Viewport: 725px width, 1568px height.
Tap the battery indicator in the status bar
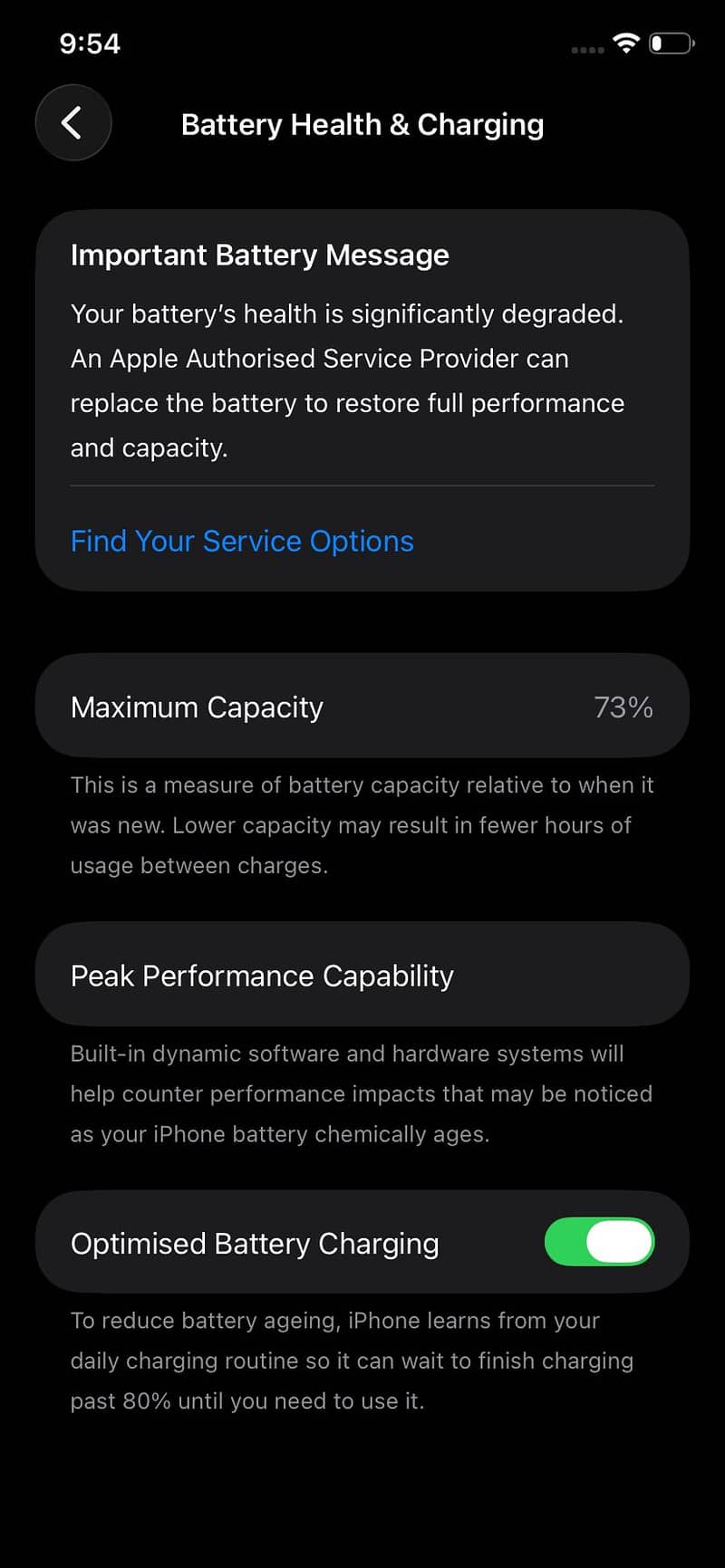coord(670,42)
